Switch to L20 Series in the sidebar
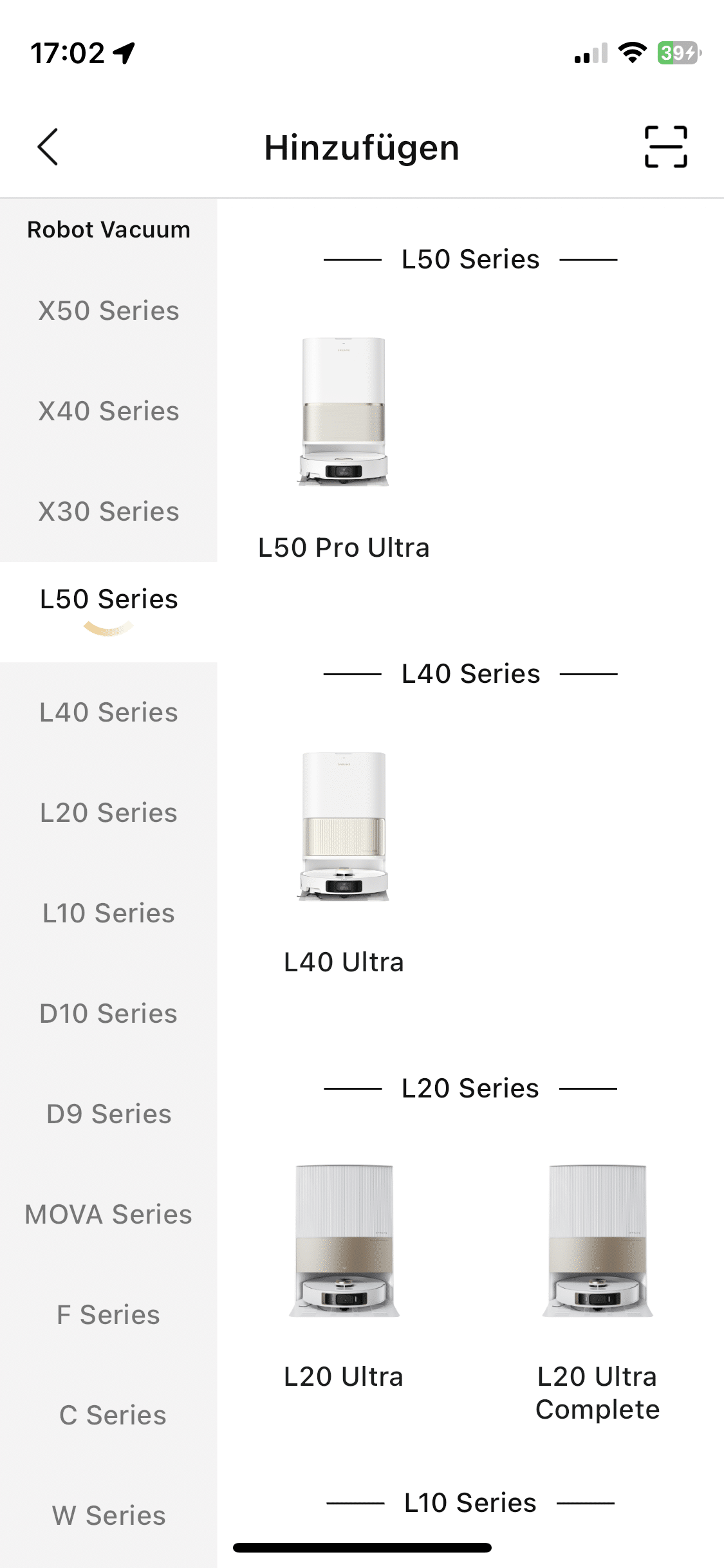This screenshot has width=724, height=1568. point(108,813)
